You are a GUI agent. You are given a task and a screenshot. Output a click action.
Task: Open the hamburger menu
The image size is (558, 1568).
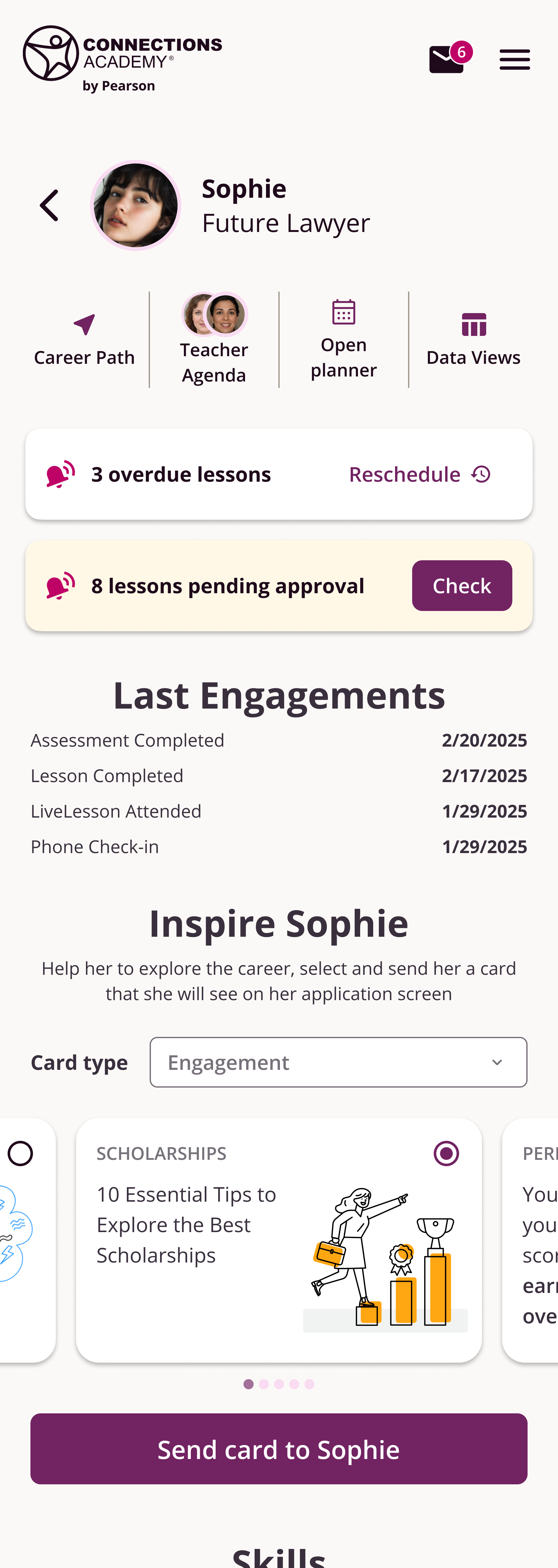tap(514, 60)
